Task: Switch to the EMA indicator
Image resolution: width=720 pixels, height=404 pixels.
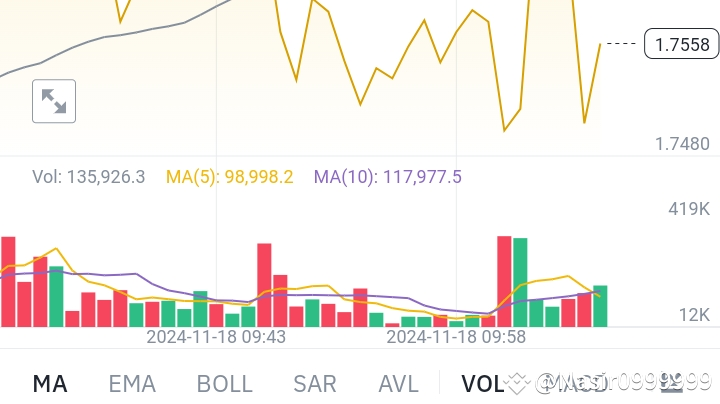Action: 132,384
